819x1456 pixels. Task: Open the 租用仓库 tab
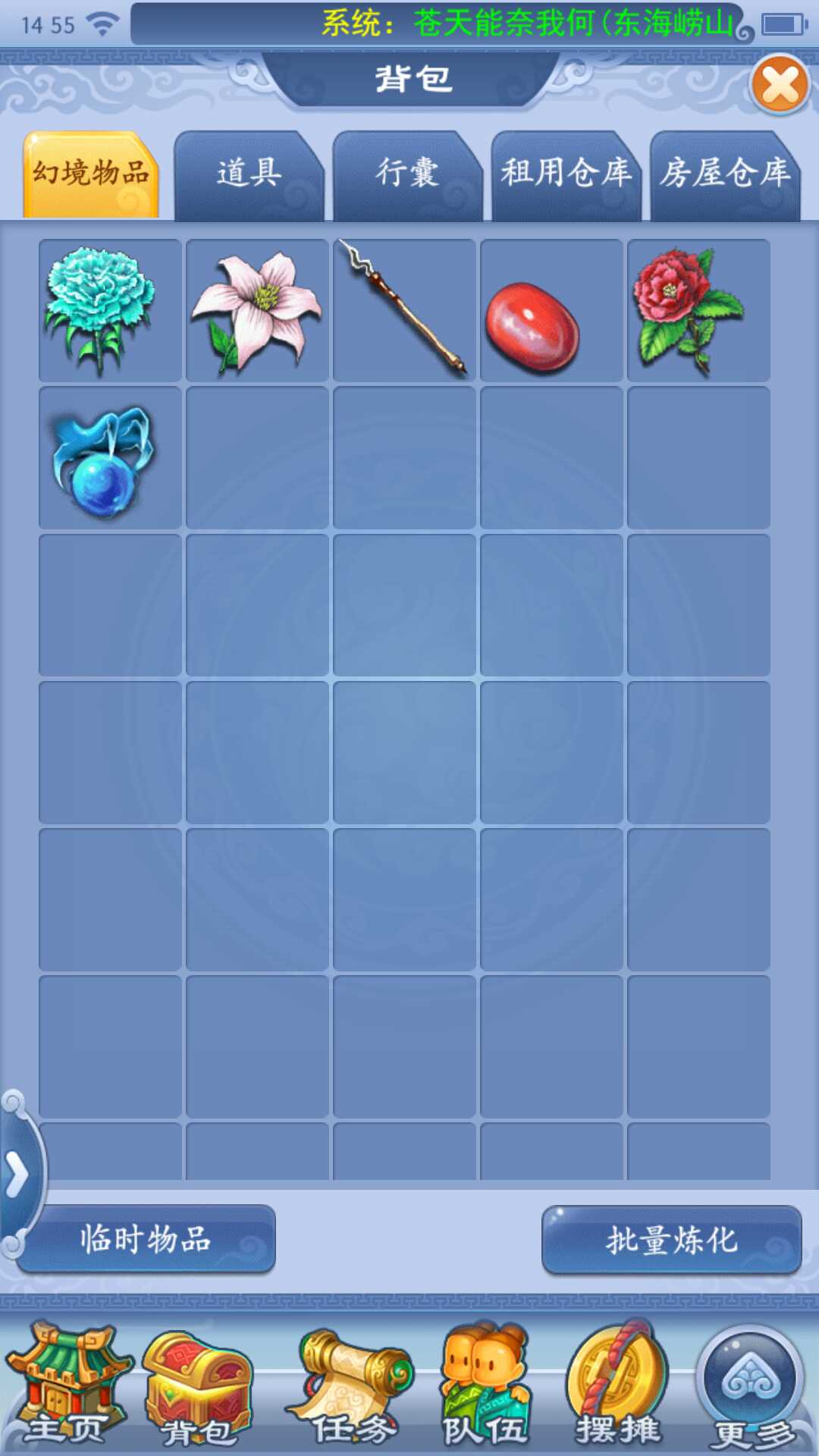(566, 175)
